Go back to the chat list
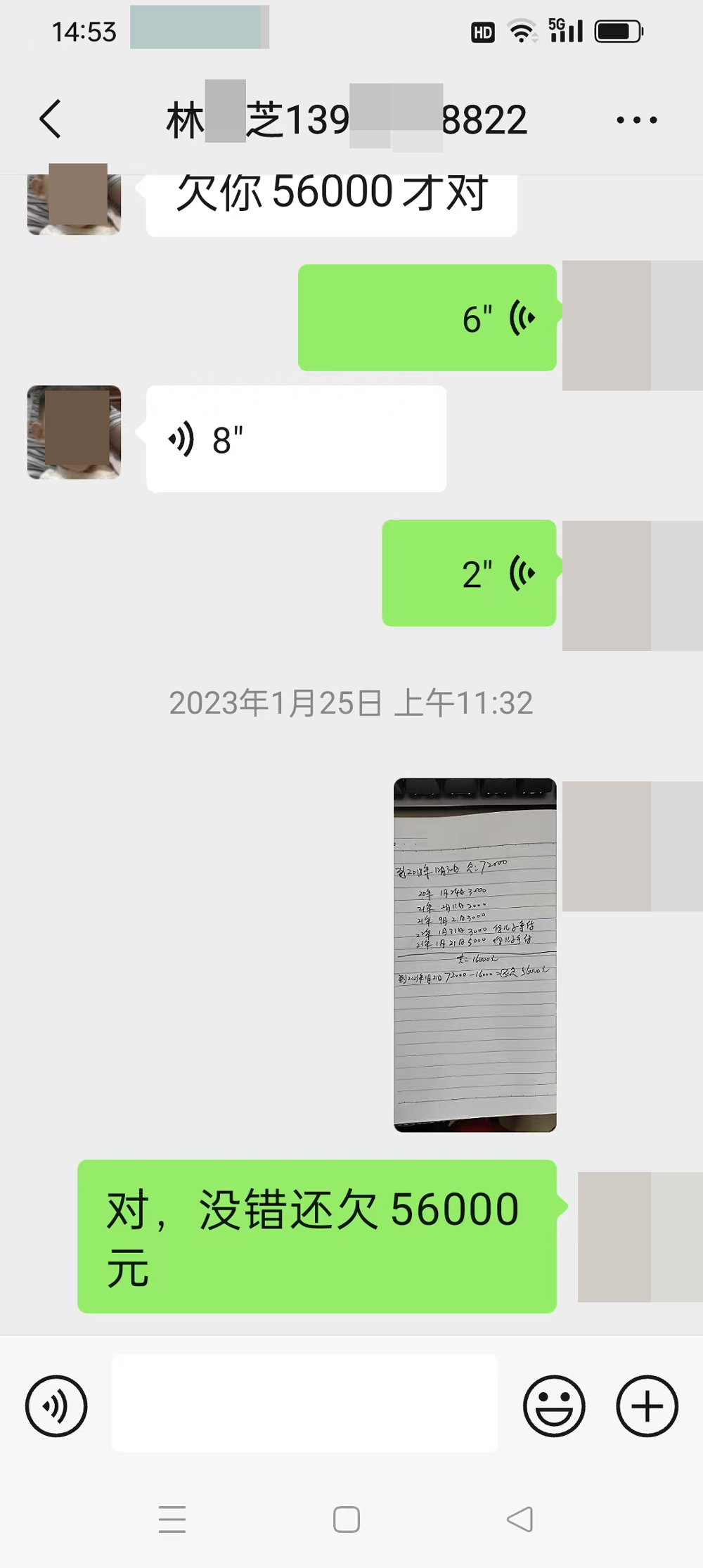This screenshot has height=1568, width=703. tap(51, 119)
